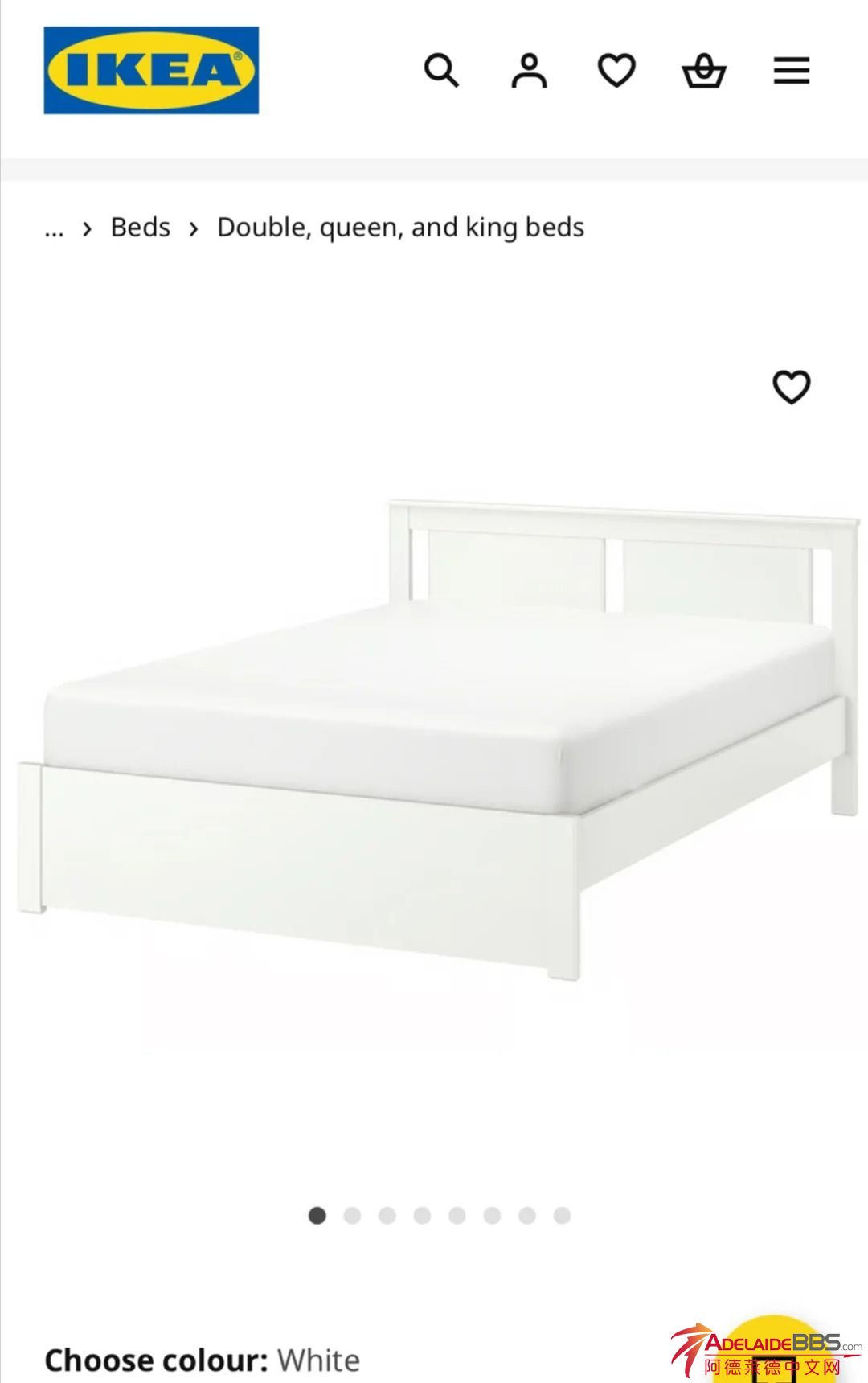View the white bed frame image
The height and width of the screenshot is (1383, 868).
pyautogui.click(x=438, y=740)
